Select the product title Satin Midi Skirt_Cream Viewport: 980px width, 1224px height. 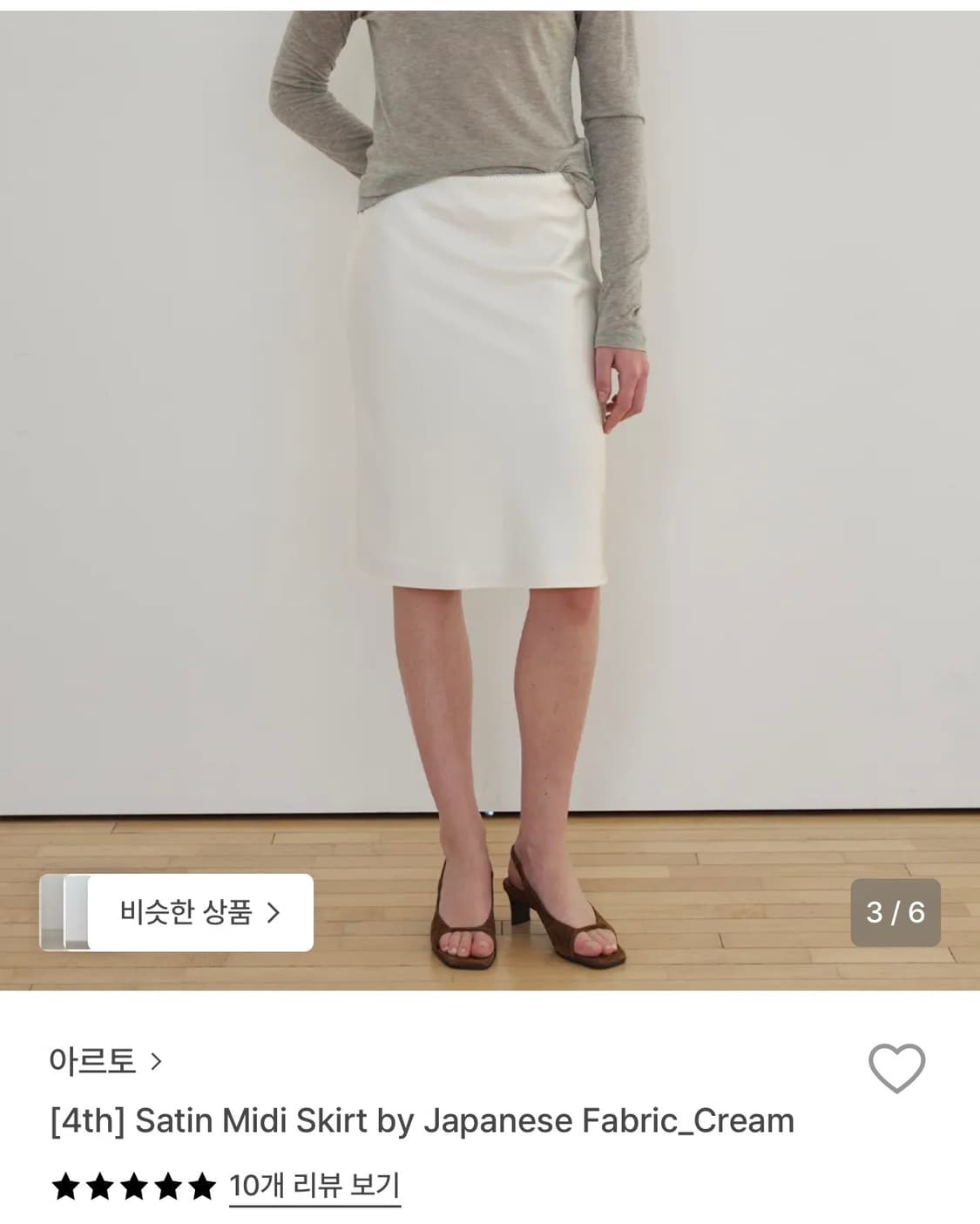[x=422, y=1122]
